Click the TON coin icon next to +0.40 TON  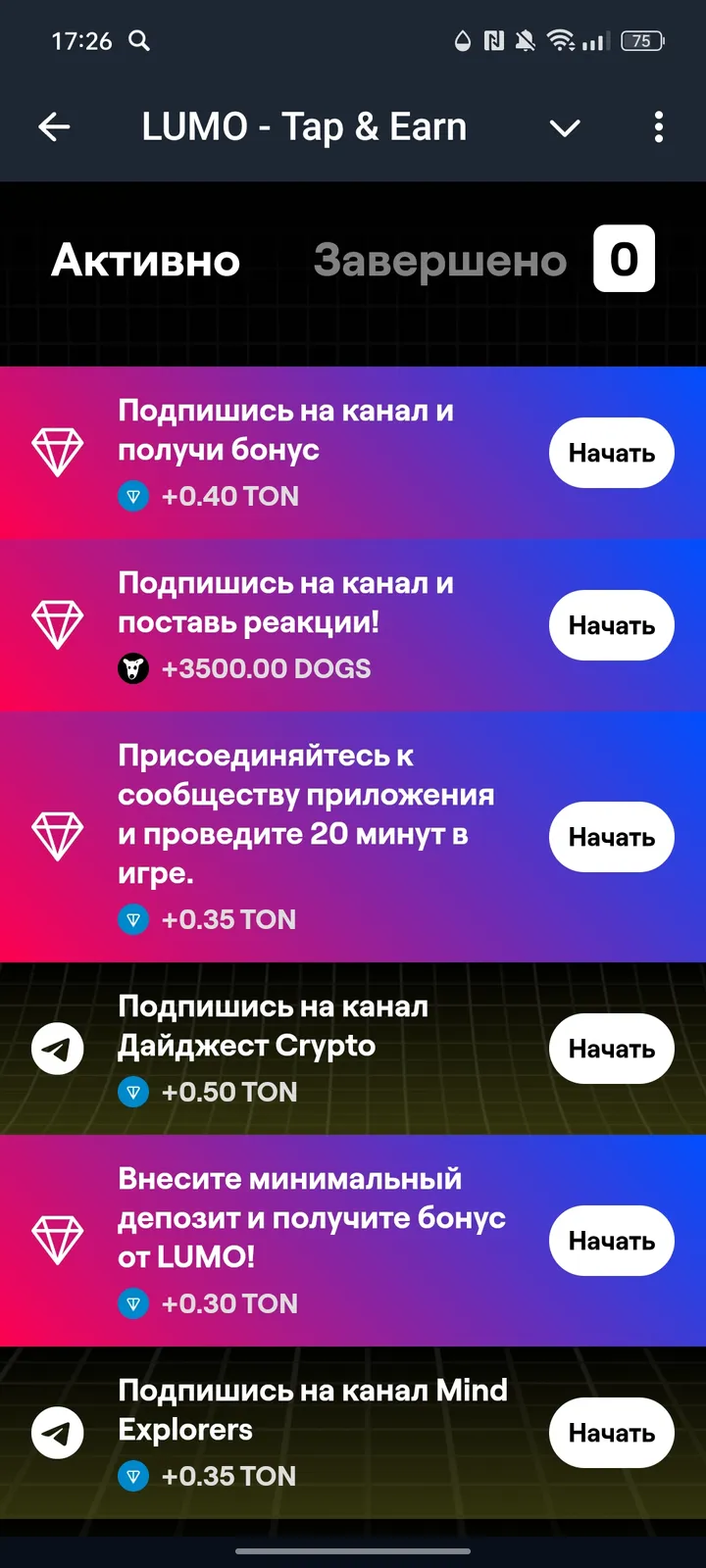[133, 497]
